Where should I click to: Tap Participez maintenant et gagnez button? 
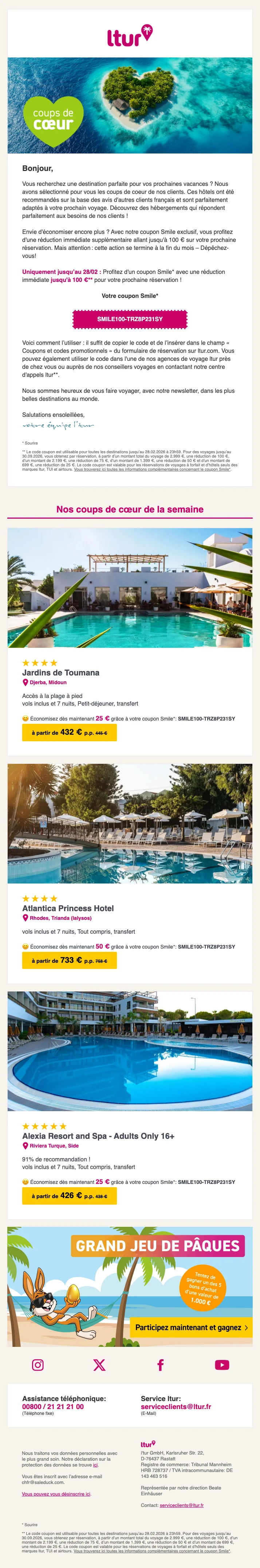tap(190, 1328)
